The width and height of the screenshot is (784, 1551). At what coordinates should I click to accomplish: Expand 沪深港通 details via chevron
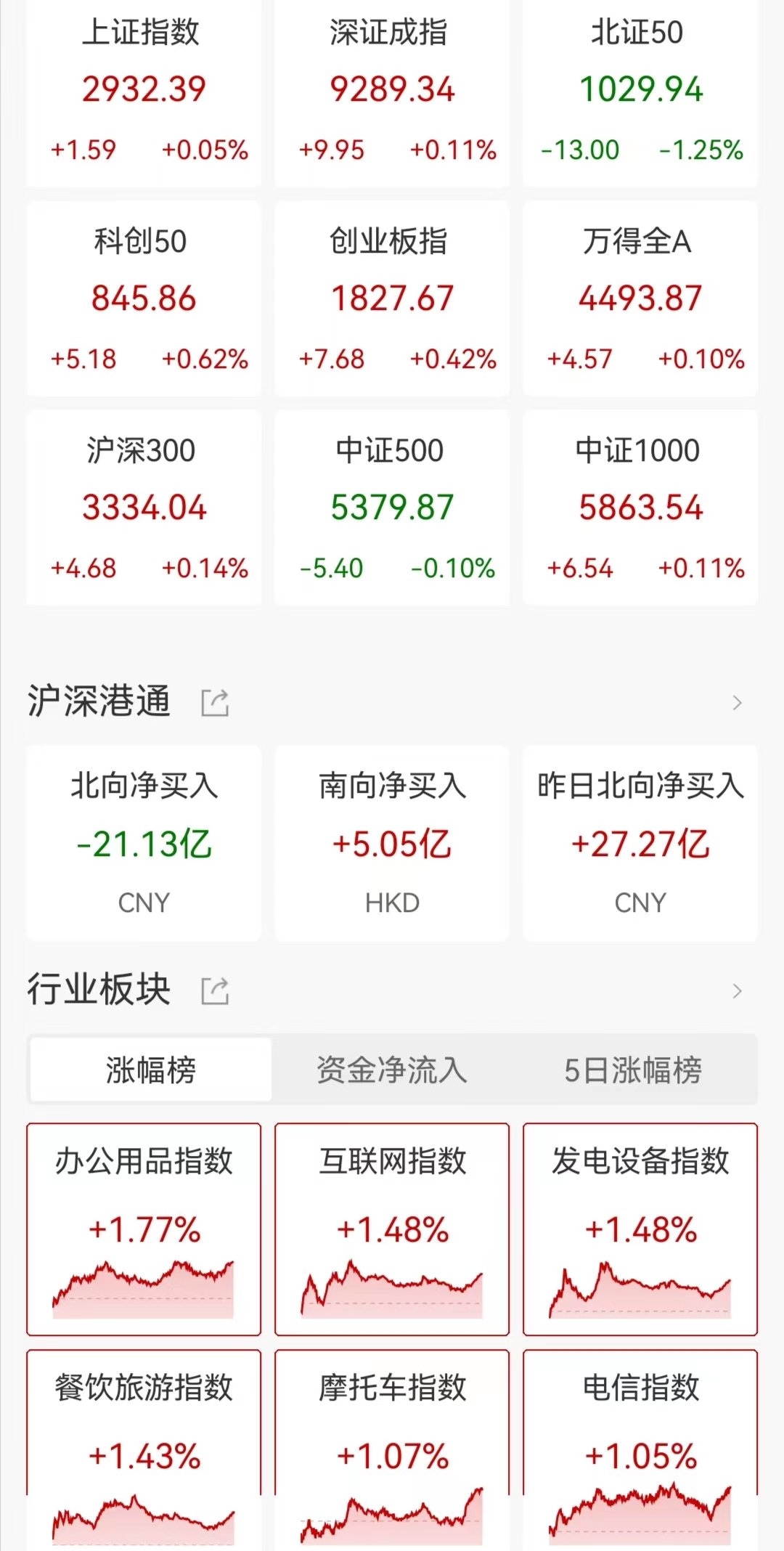tap(737, 702)
